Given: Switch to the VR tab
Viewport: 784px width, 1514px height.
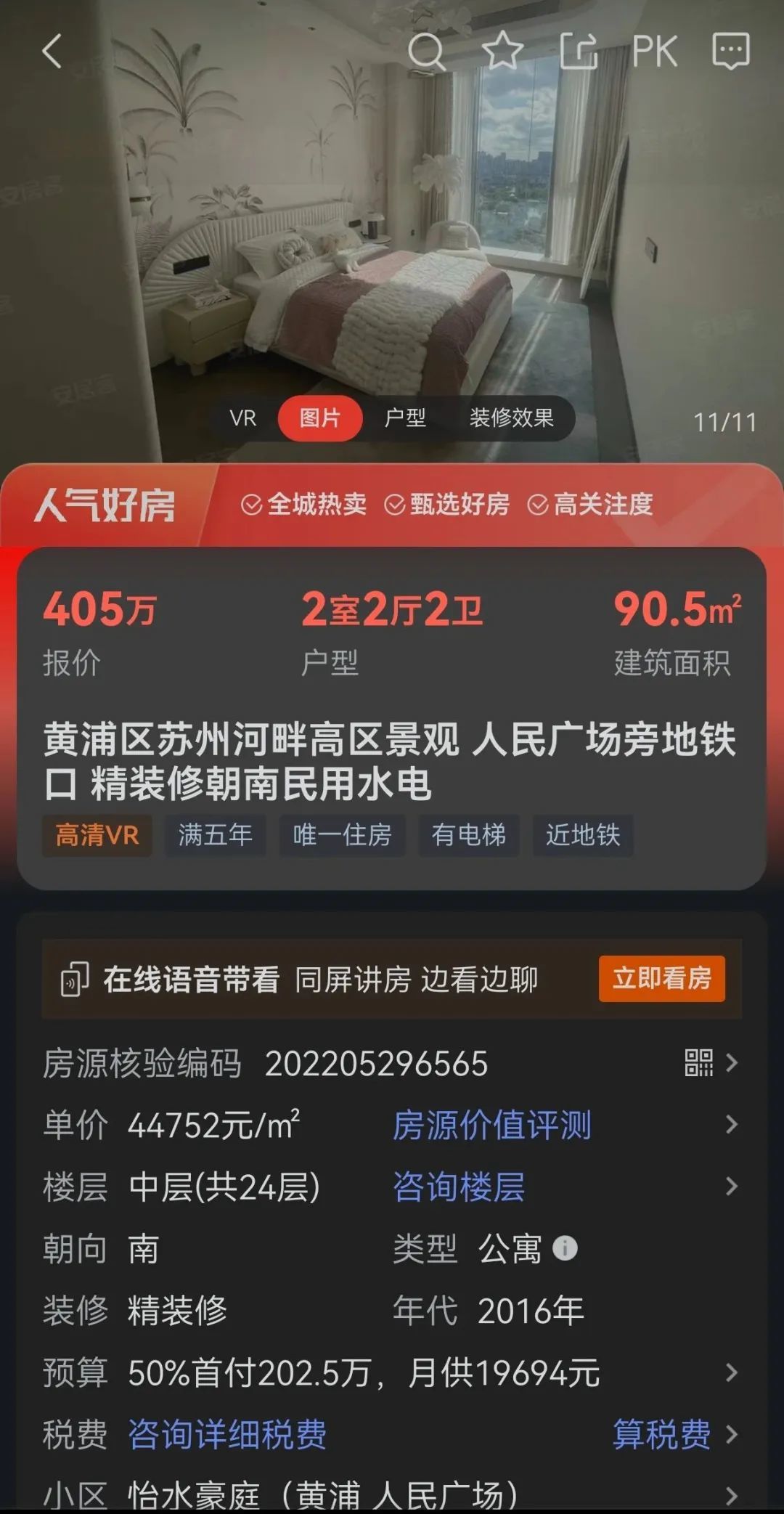Looking at the screenshot, I should (243, 418).
